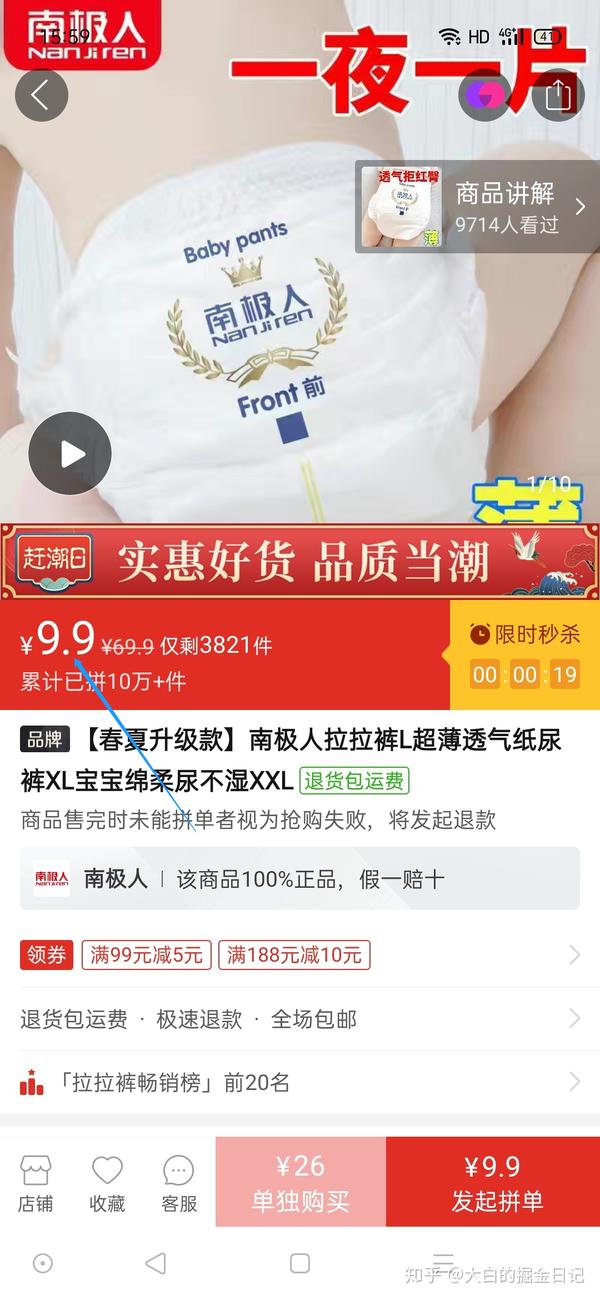The height and width of the screenshot is (1300, 600).
Task: Tap the system back triangle
Action: click(155, 1263)
